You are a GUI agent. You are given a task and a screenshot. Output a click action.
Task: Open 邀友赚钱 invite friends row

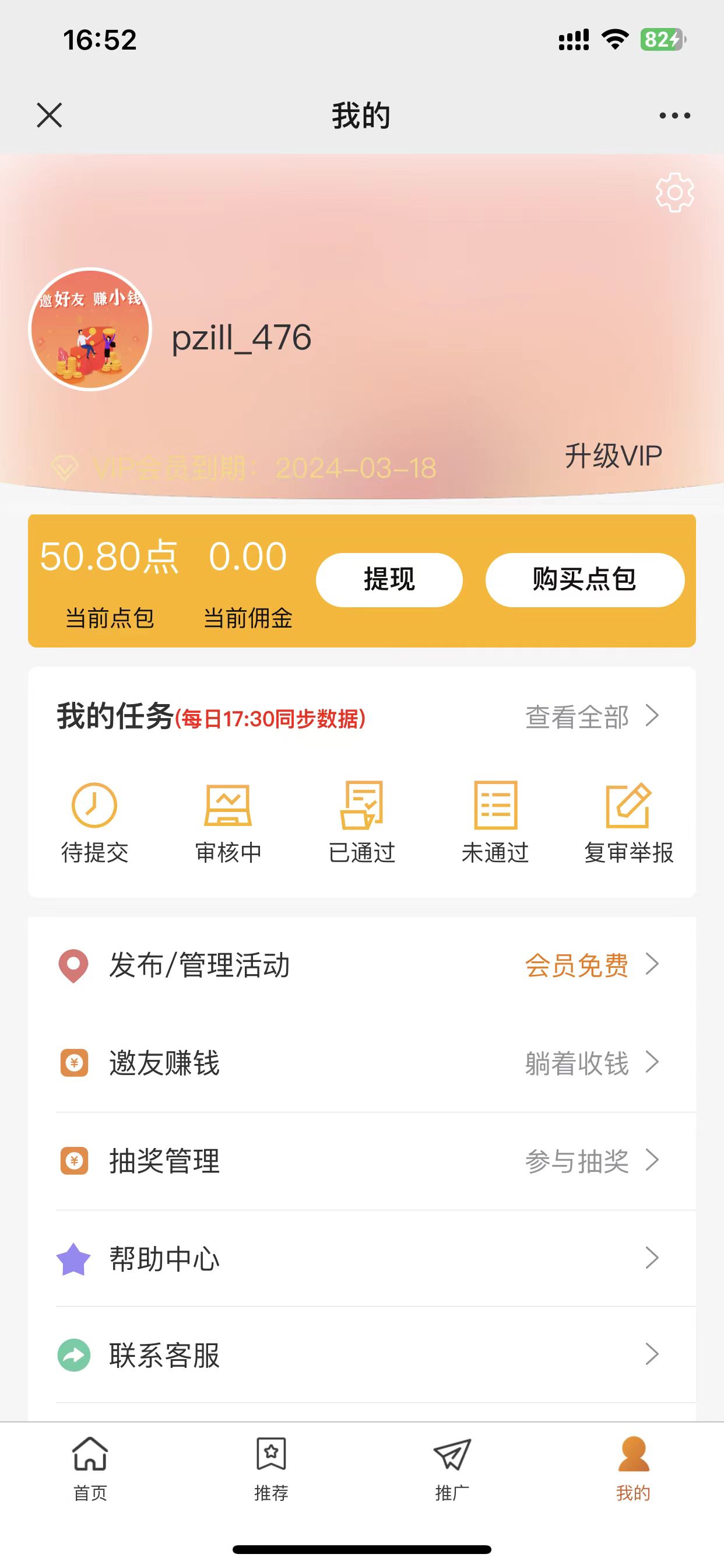tap(361, 1063)
